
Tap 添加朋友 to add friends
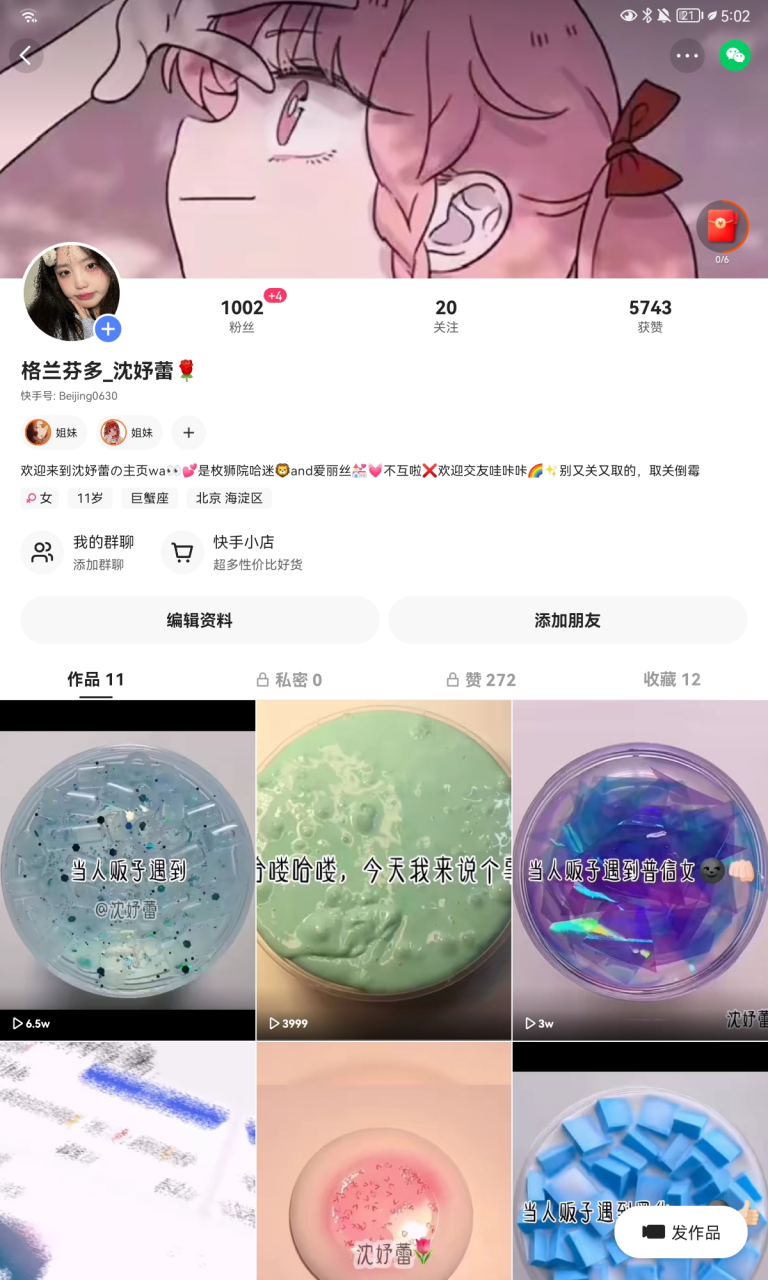click(x=567, y=620)
